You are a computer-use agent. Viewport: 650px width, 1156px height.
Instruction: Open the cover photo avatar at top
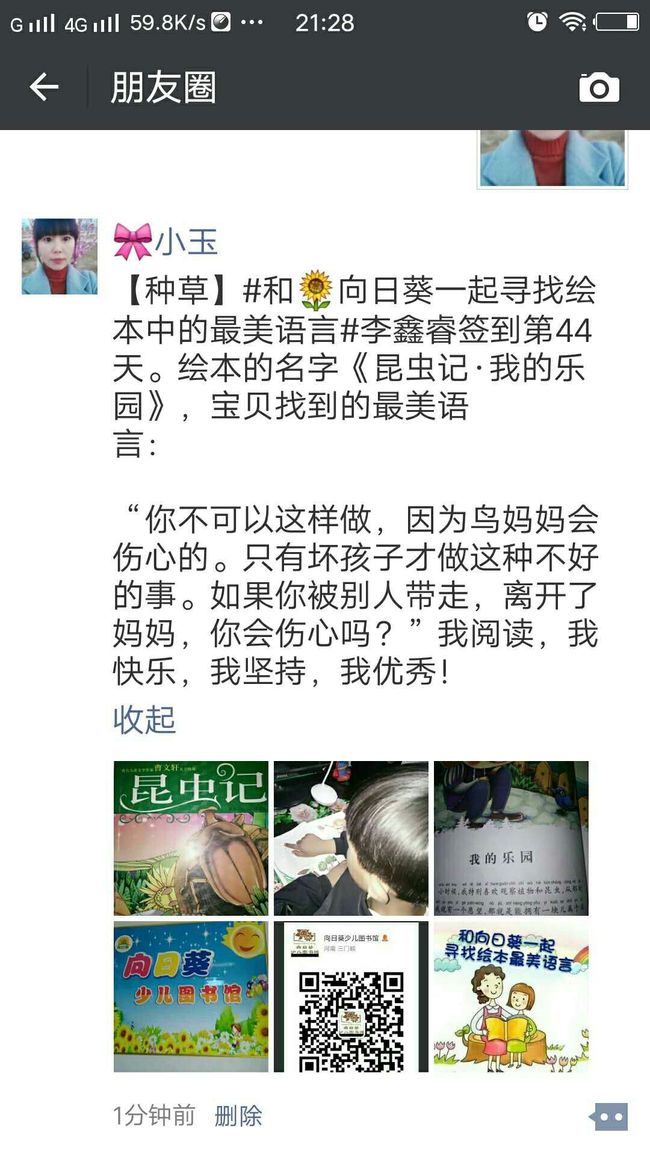click(x=552, y=159)
